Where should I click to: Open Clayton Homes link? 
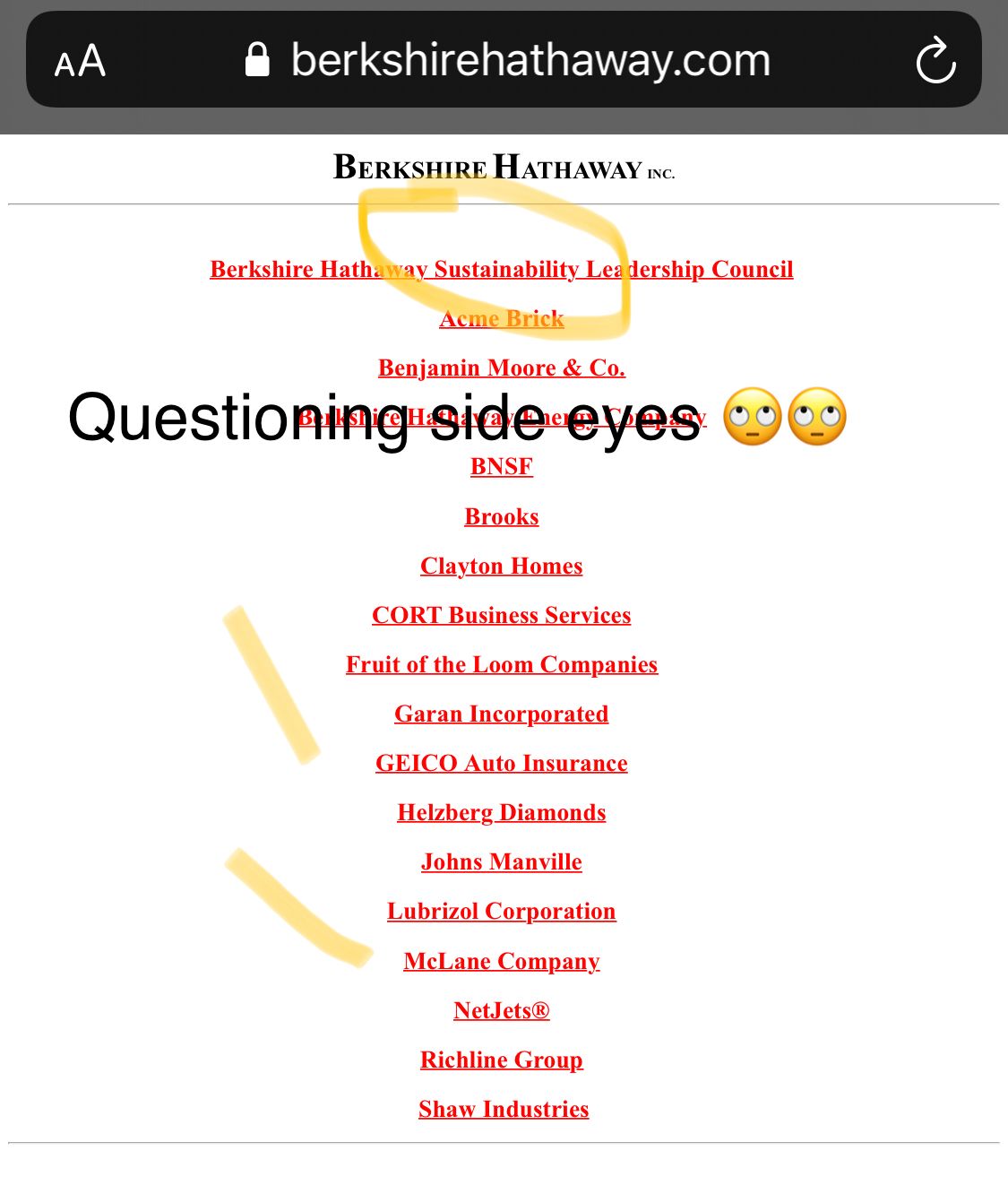[501, 566]
